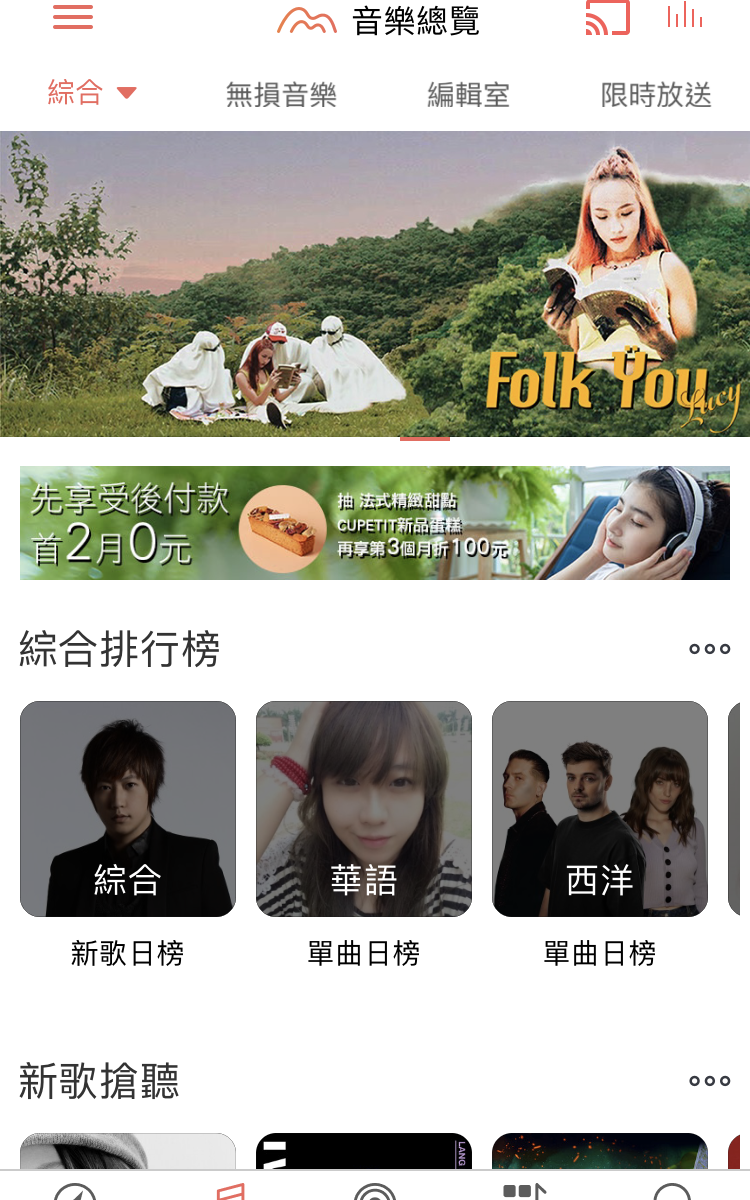Go to the 限時放送 tab
This screenshot has width=750, height=1200.
(x=656, y=95)
